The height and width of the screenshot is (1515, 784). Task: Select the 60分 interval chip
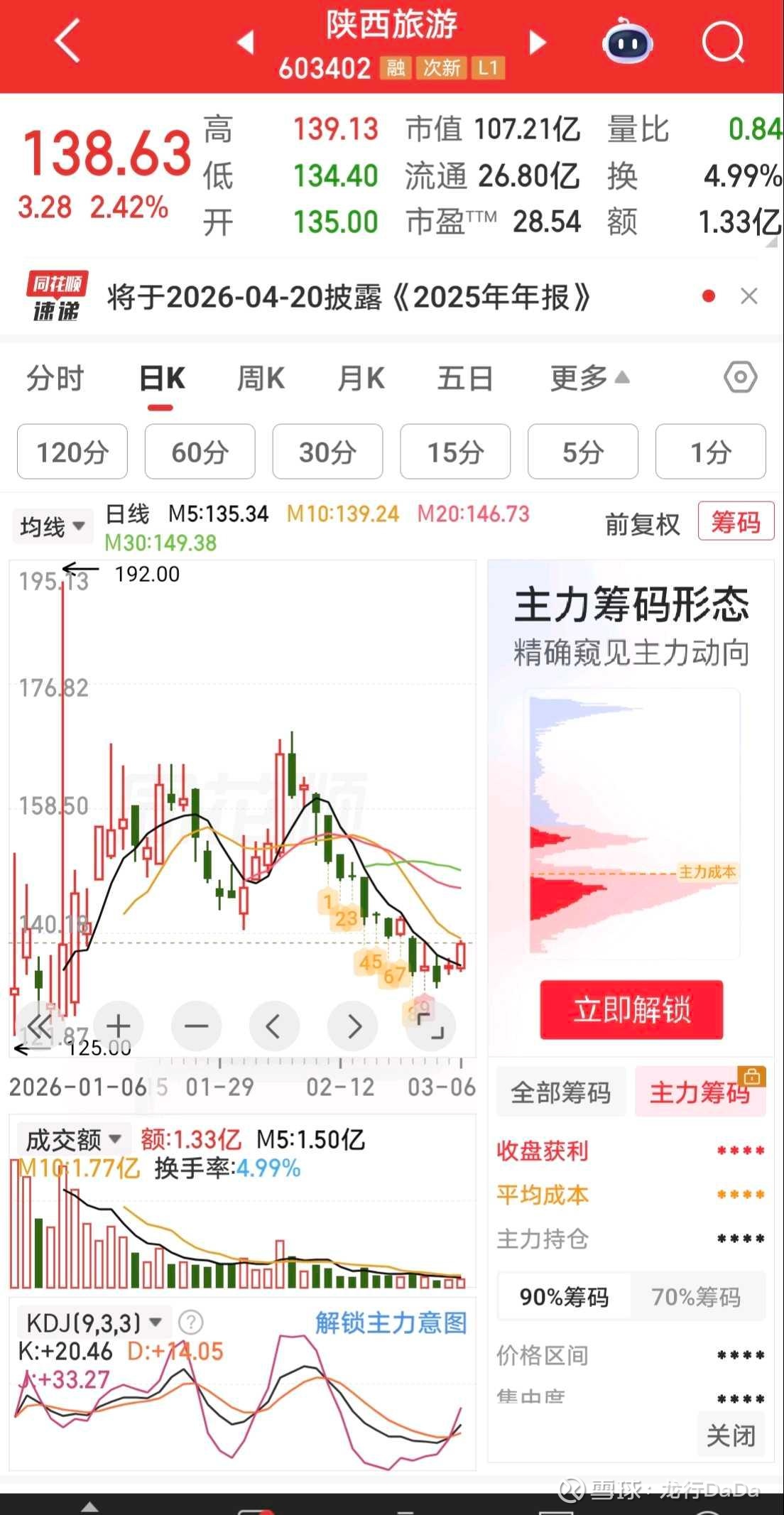tap(200, 452)
